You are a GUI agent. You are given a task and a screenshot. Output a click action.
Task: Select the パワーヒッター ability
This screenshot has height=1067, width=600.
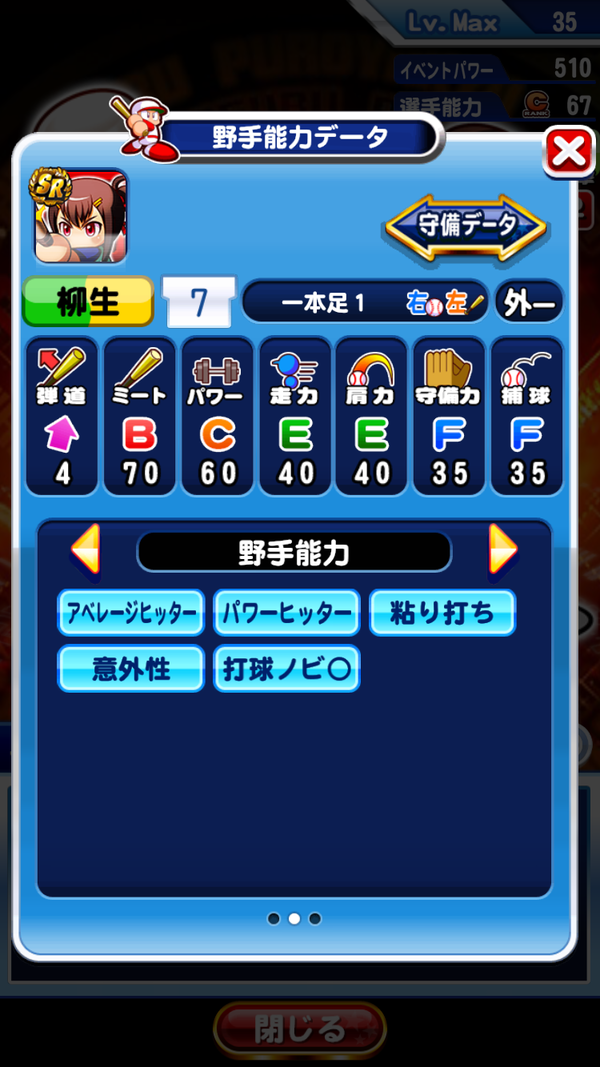(x=287, y=612)
